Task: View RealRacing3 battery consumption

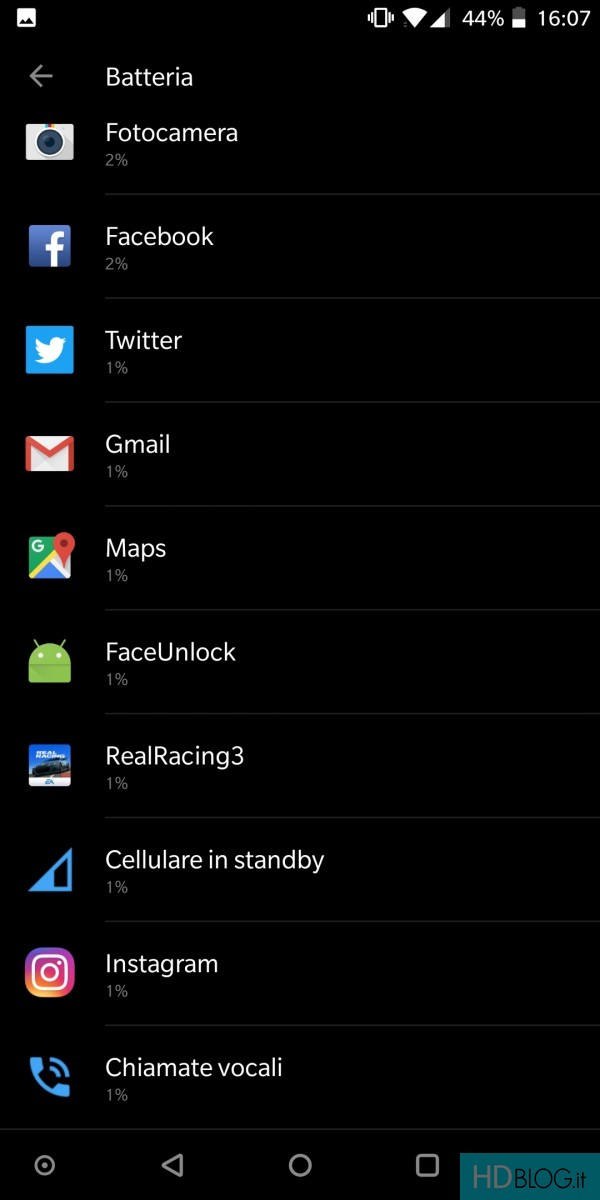Action: (300, 767)
